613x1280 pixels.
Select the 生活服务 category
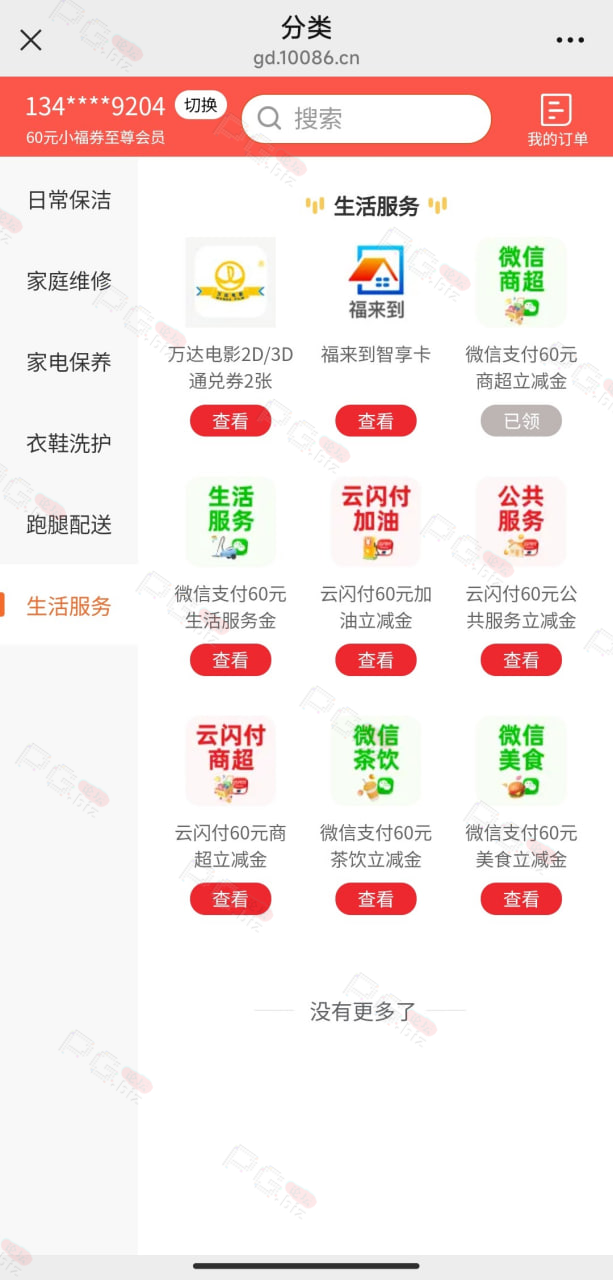pos(69,605)
